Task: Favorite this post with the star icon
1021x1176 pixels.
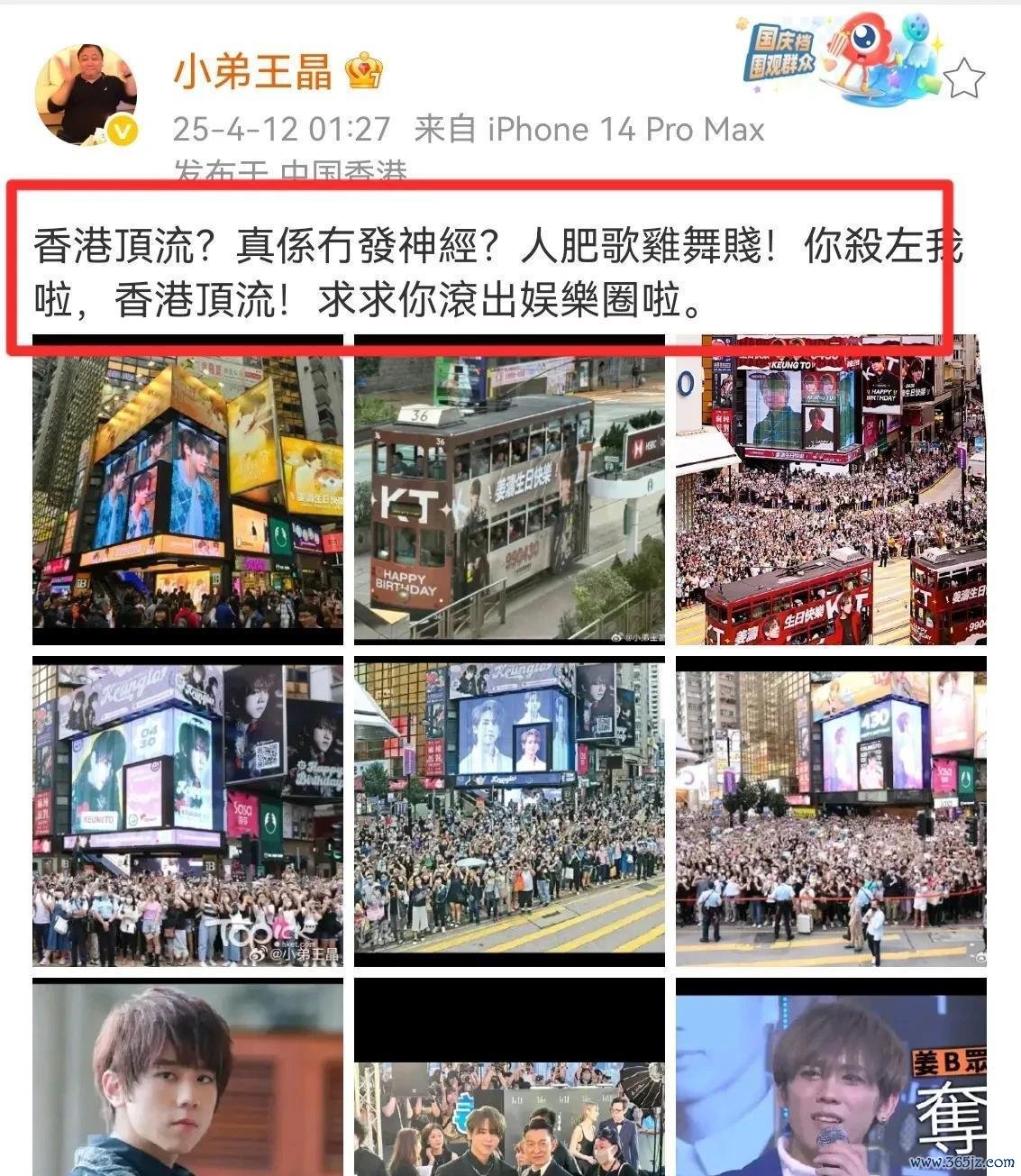Action: (964, 79)
